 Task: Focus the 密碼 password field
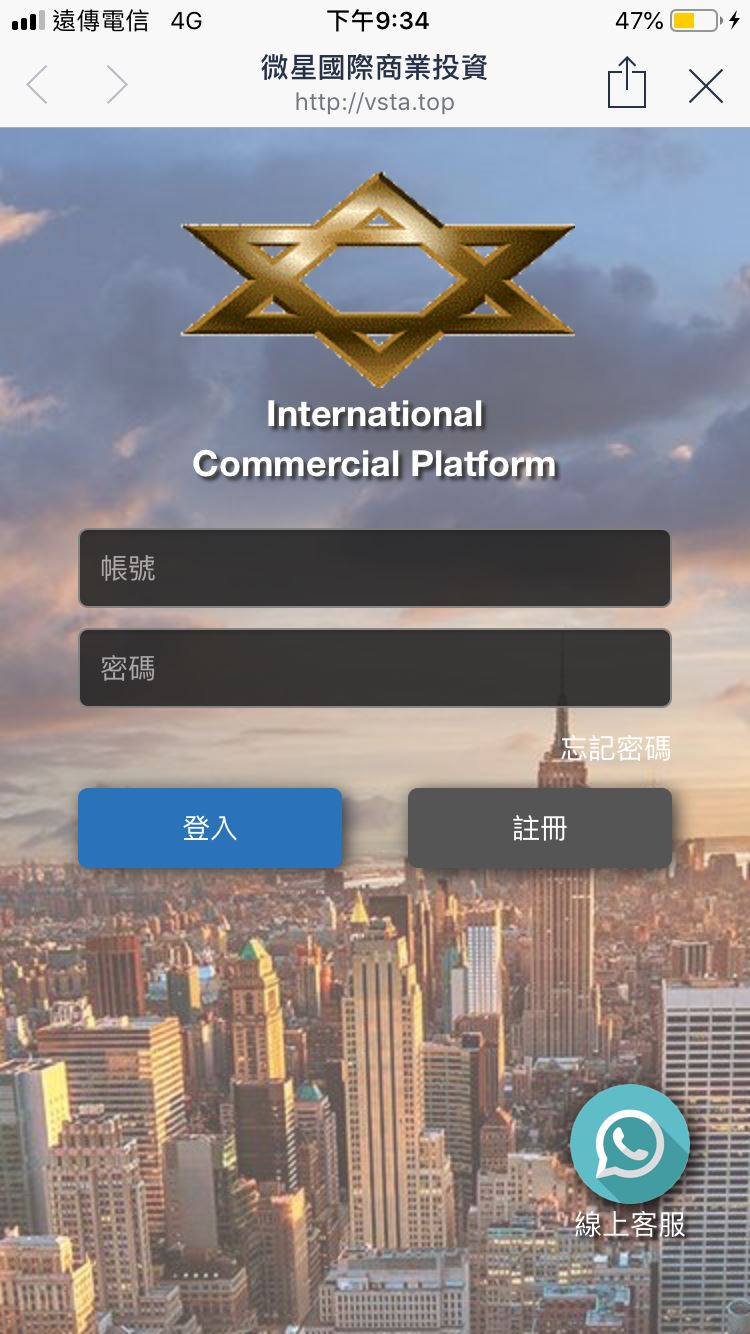(x=374, y=668)
